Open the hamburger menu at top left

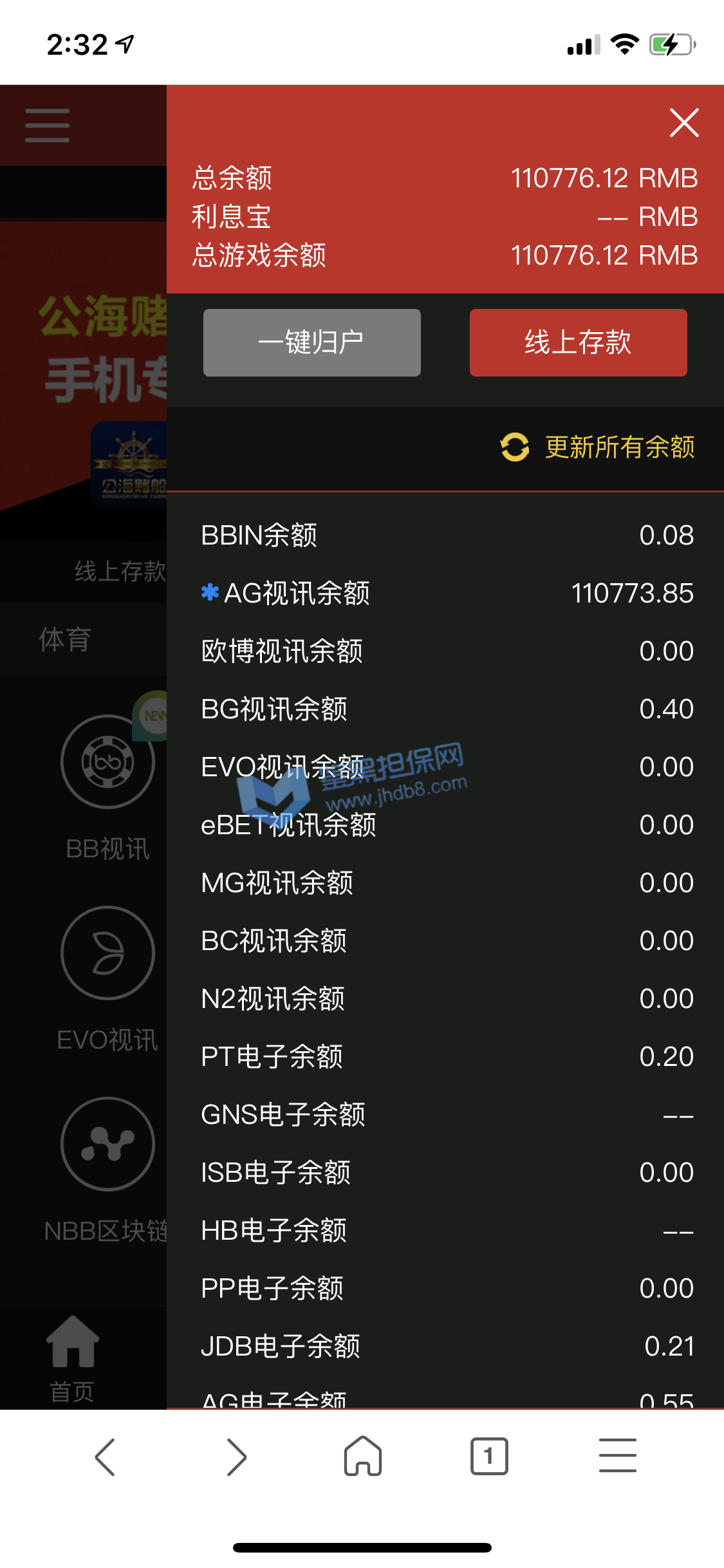(x=47, y=125)
